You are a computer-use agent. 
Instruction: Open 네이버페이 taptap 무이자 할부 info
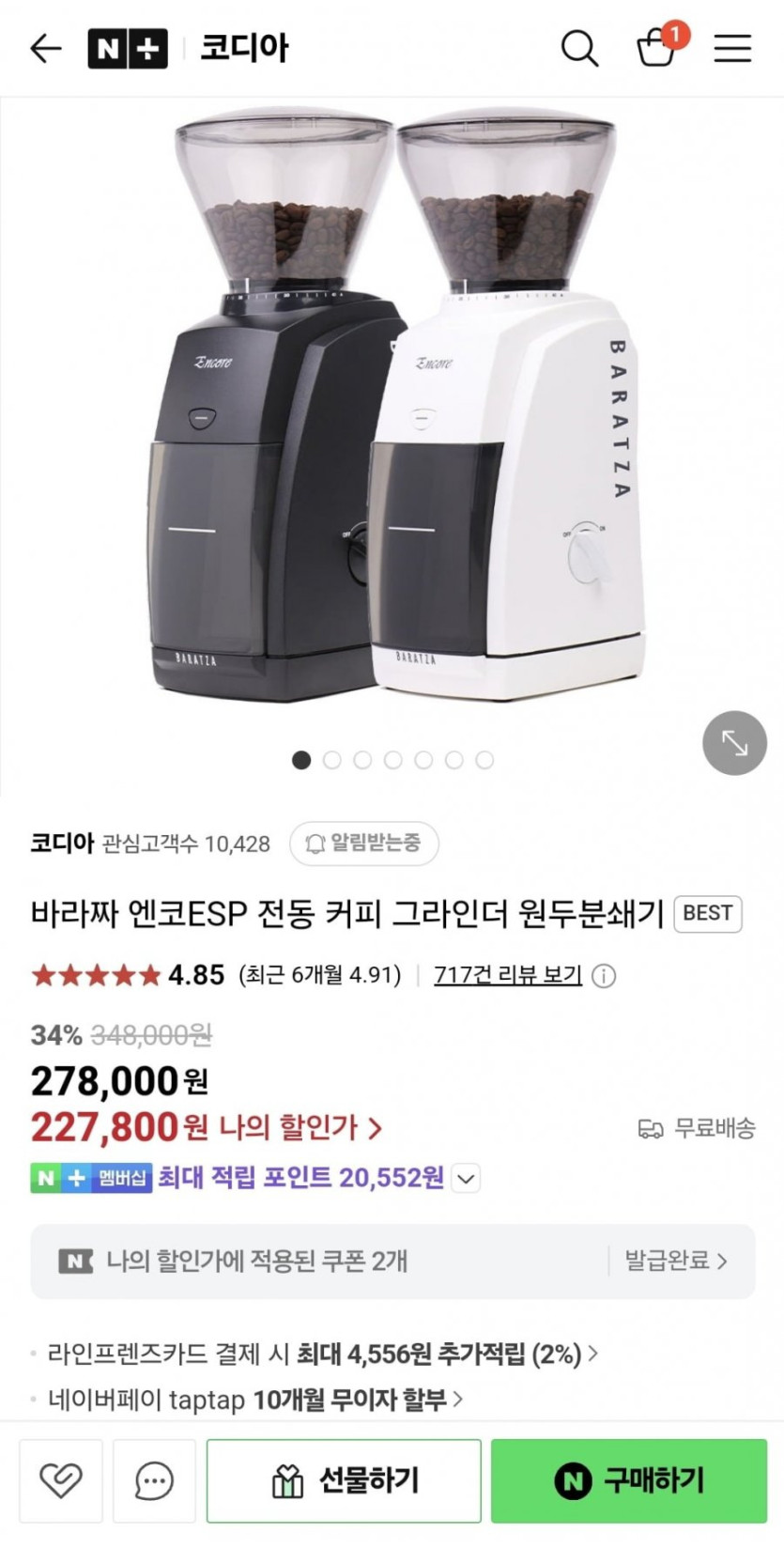point(255,1400)
